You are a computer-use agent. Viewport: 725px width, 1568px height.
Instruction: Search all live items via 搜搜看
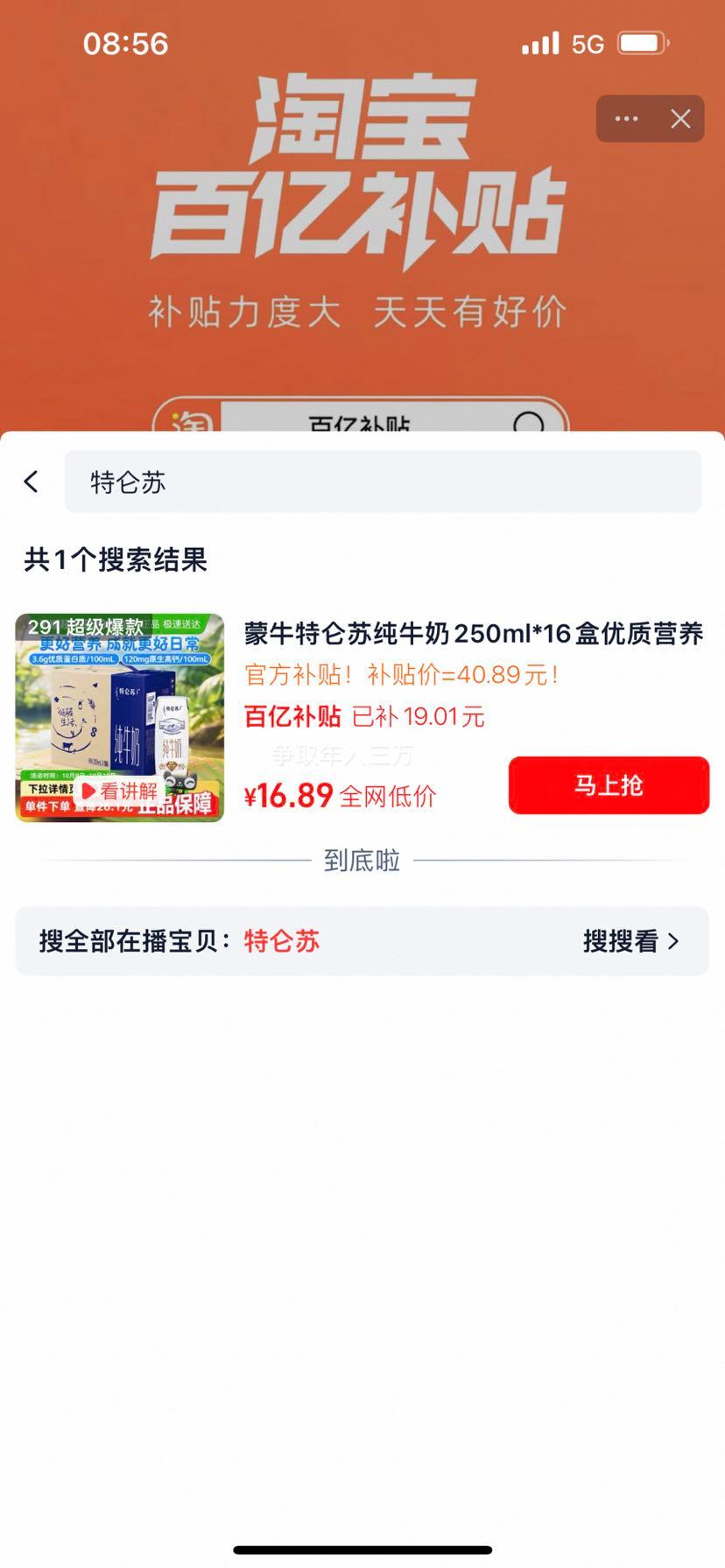[x=630, y=941]
